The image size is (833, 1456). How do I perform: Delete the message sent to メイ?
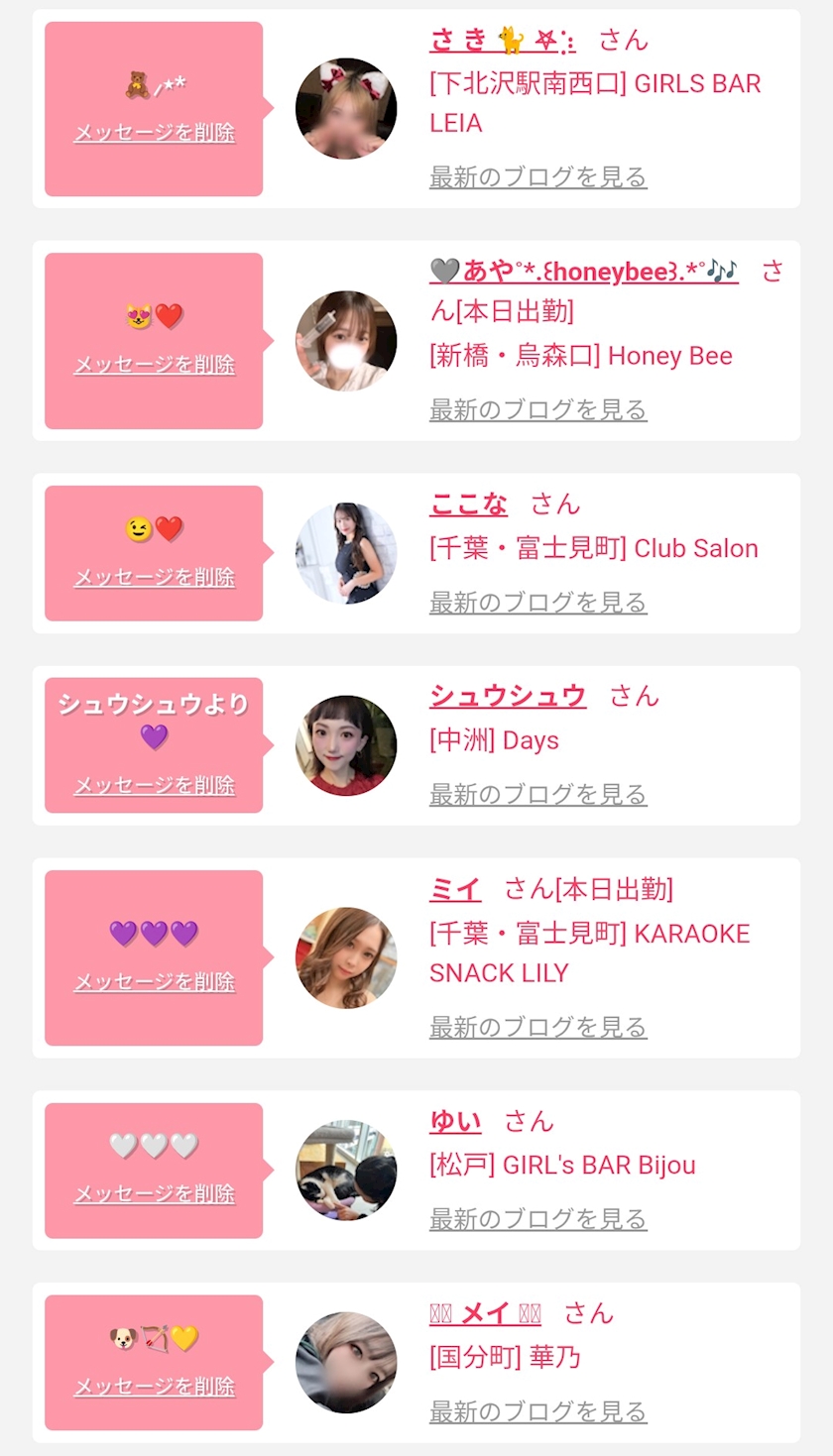tap(154, 1386)
